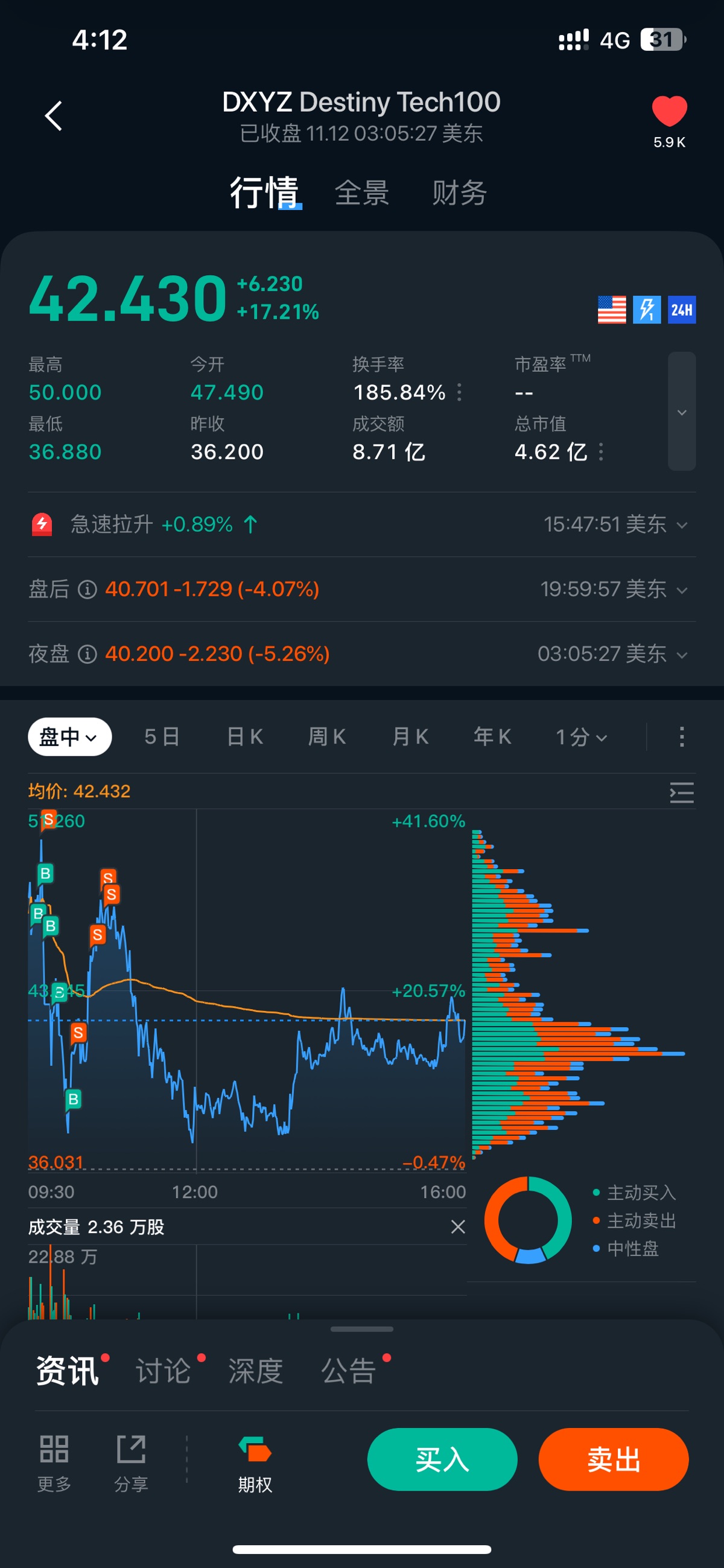Open the 1分 interval dropdown

click(x=581, y=737)
